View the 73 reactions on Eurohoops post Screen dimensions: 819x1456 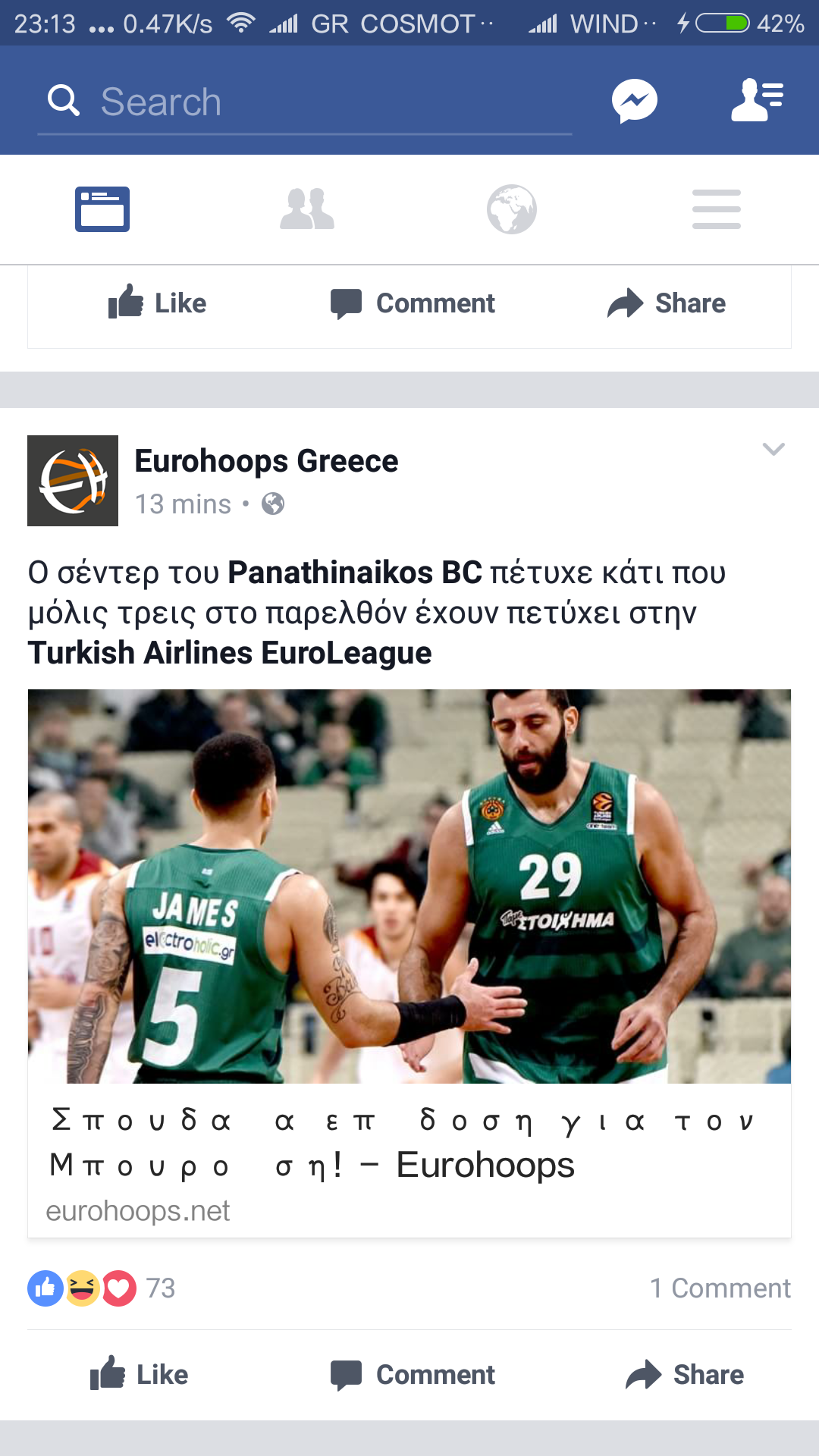tap(102, 1288)
